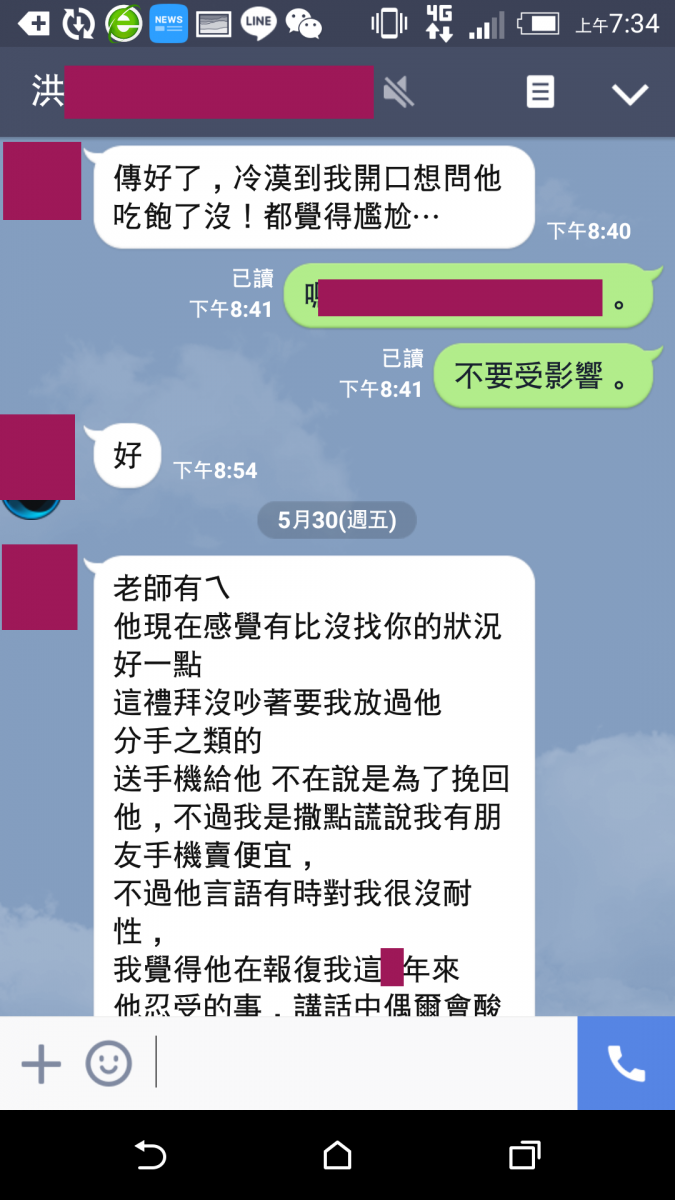Open the notes icon in the chat header
Viewport: 675px width, 1200px height.
click(x=540, y=93)
